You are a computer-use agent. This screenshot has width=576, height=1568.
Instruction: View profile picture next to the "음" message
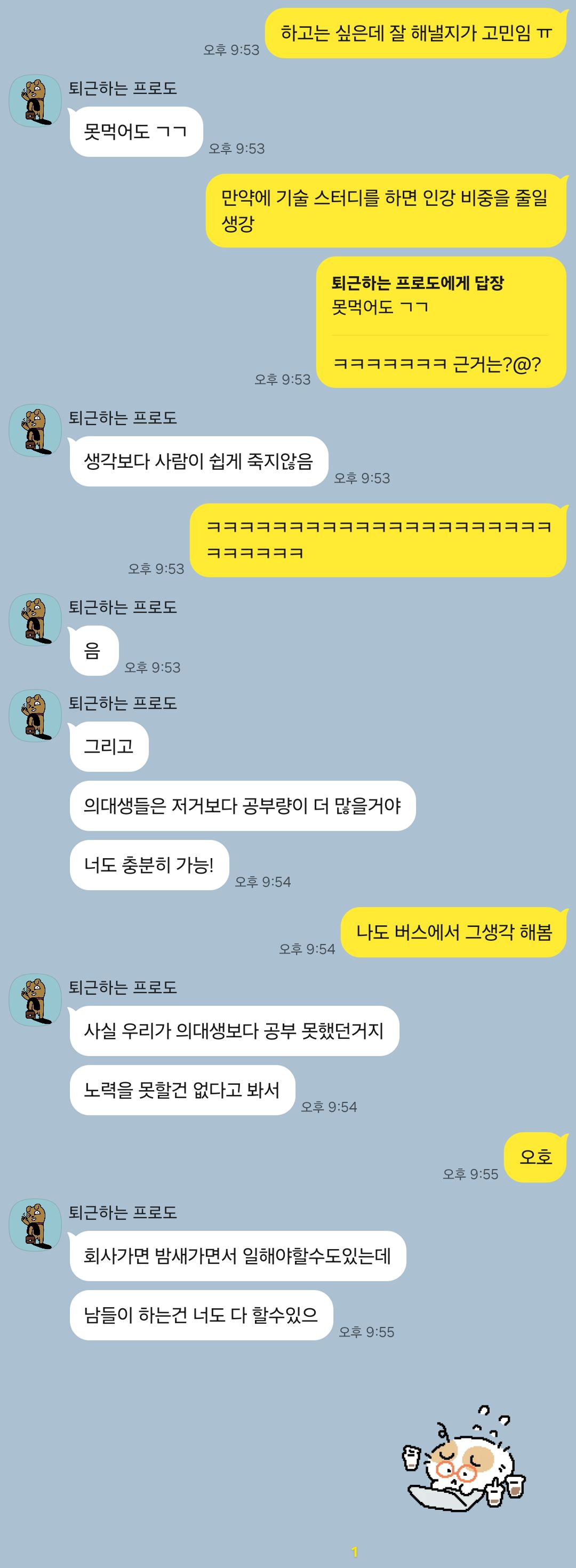(35, 620)
